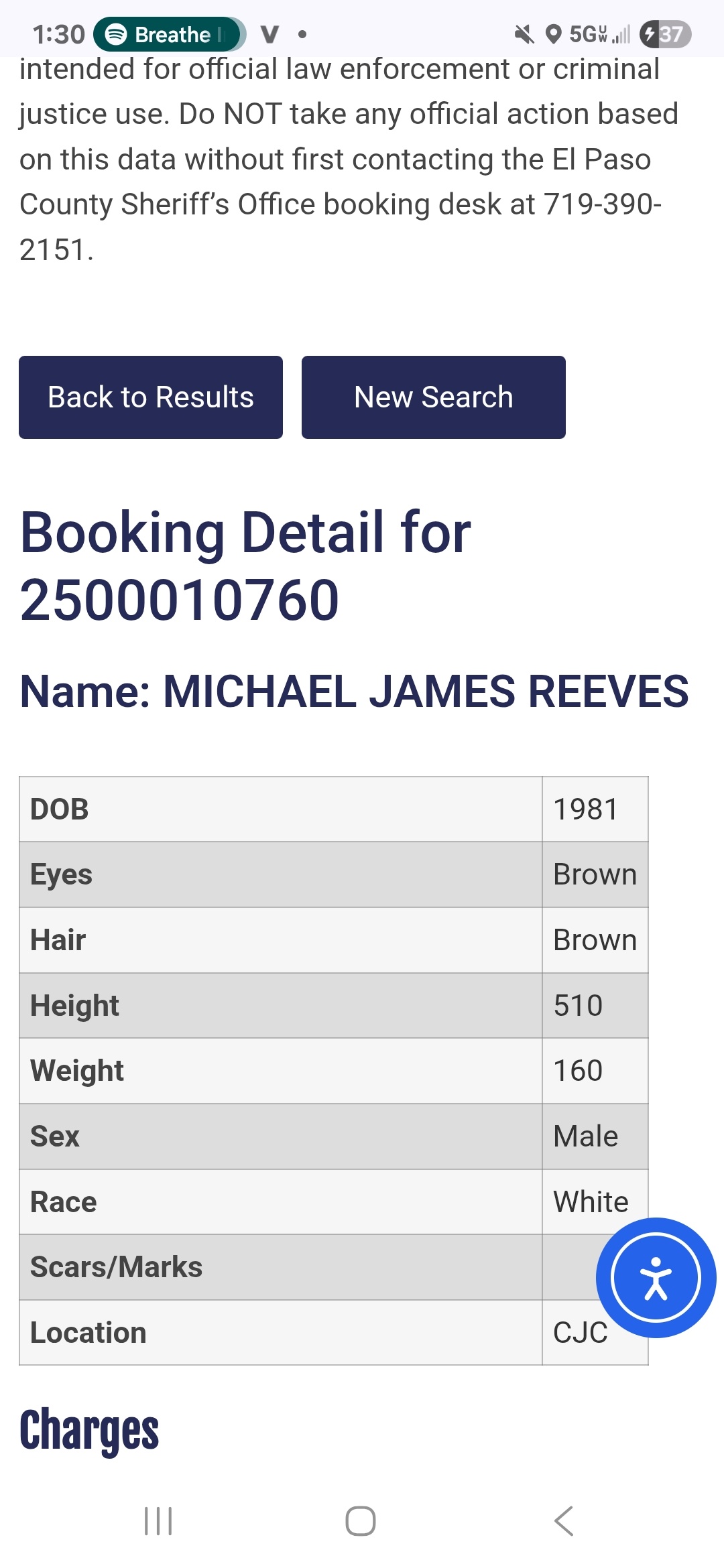Open the recent apps view
724x1568 pixels.
[158, 1521]
